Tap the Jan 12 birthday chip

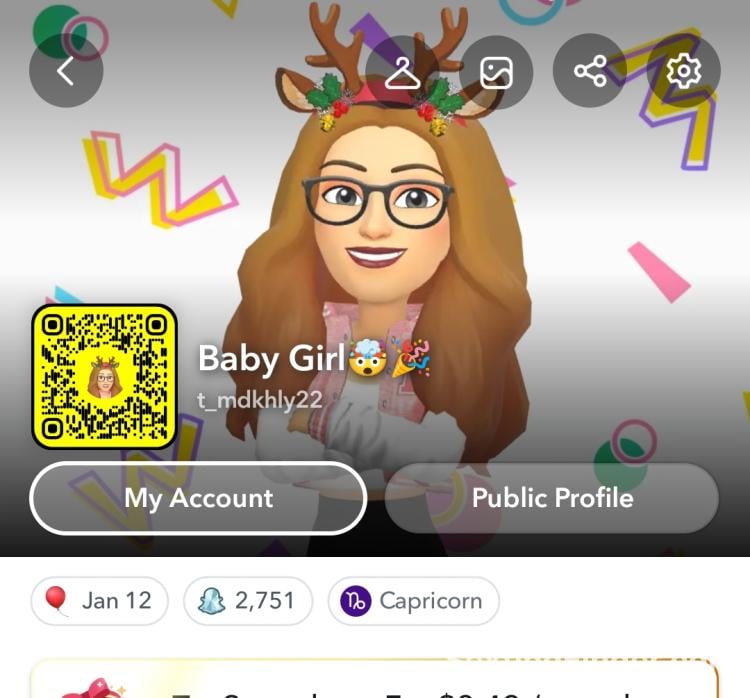coord(100,601)
